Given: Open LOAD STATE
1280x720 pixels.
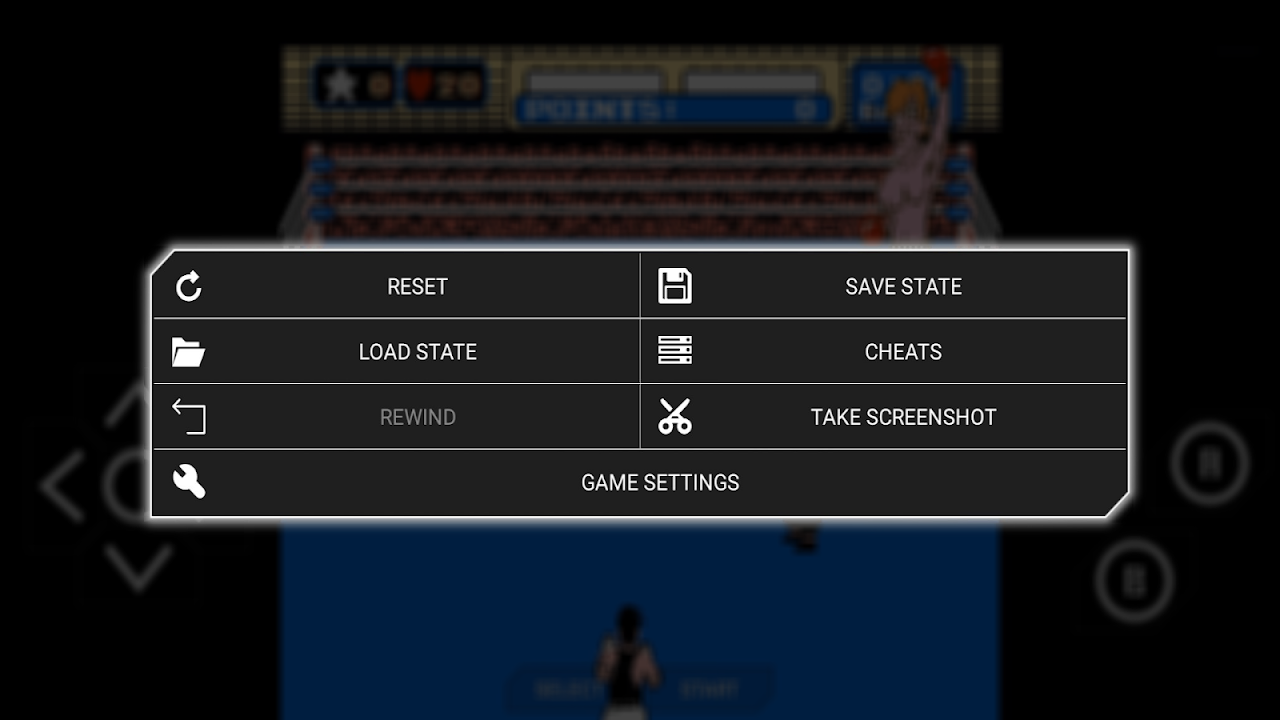Looking at the screenshot, I should [x=417, y=352].
